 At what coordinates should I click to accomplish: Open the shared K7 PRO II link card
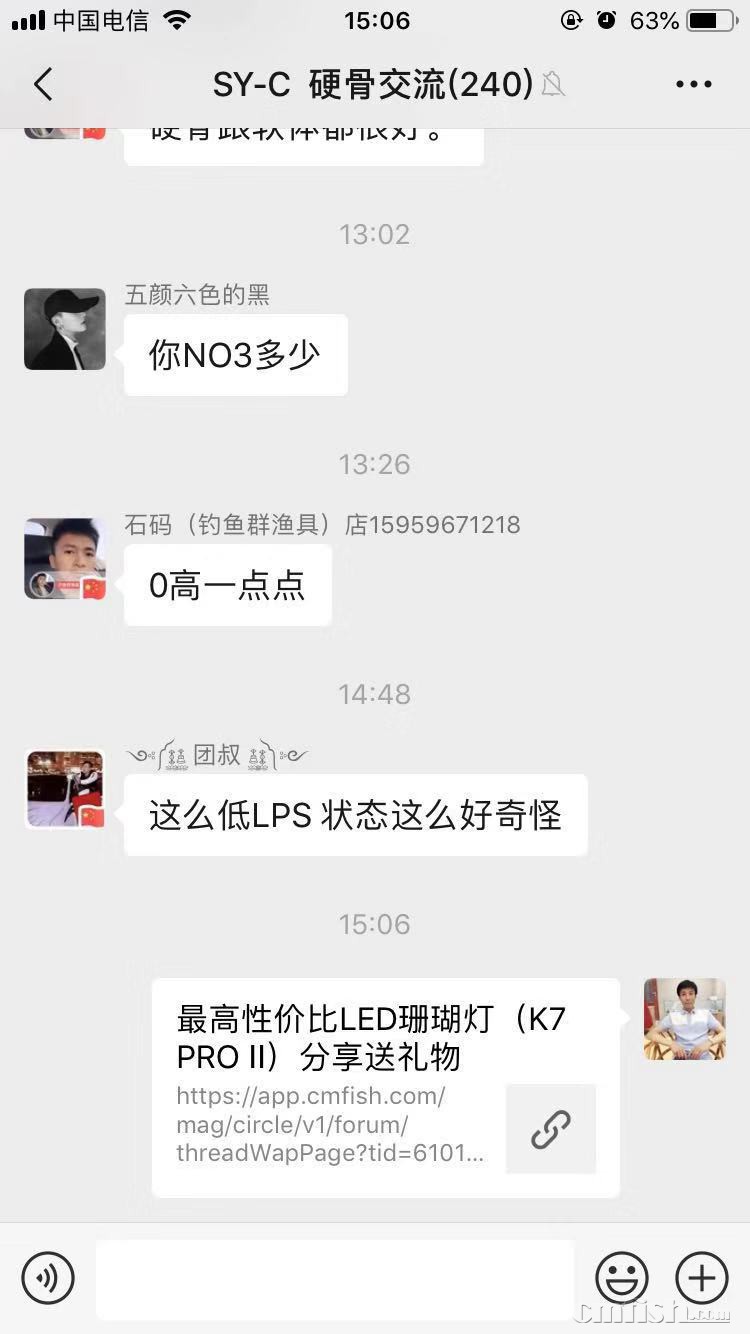coord(385,1087)
